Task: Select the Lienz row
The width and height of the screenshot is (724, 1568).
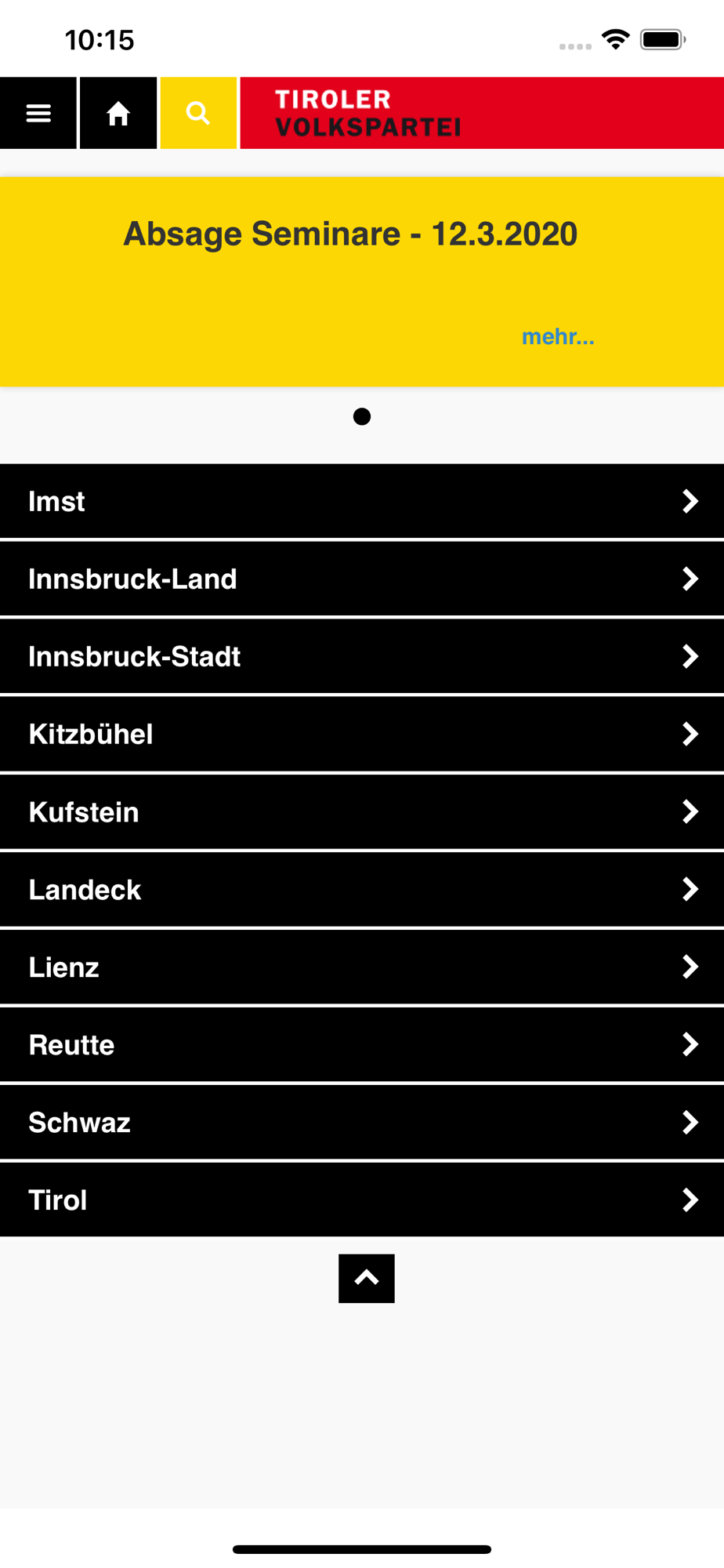Action: [362, 967]
